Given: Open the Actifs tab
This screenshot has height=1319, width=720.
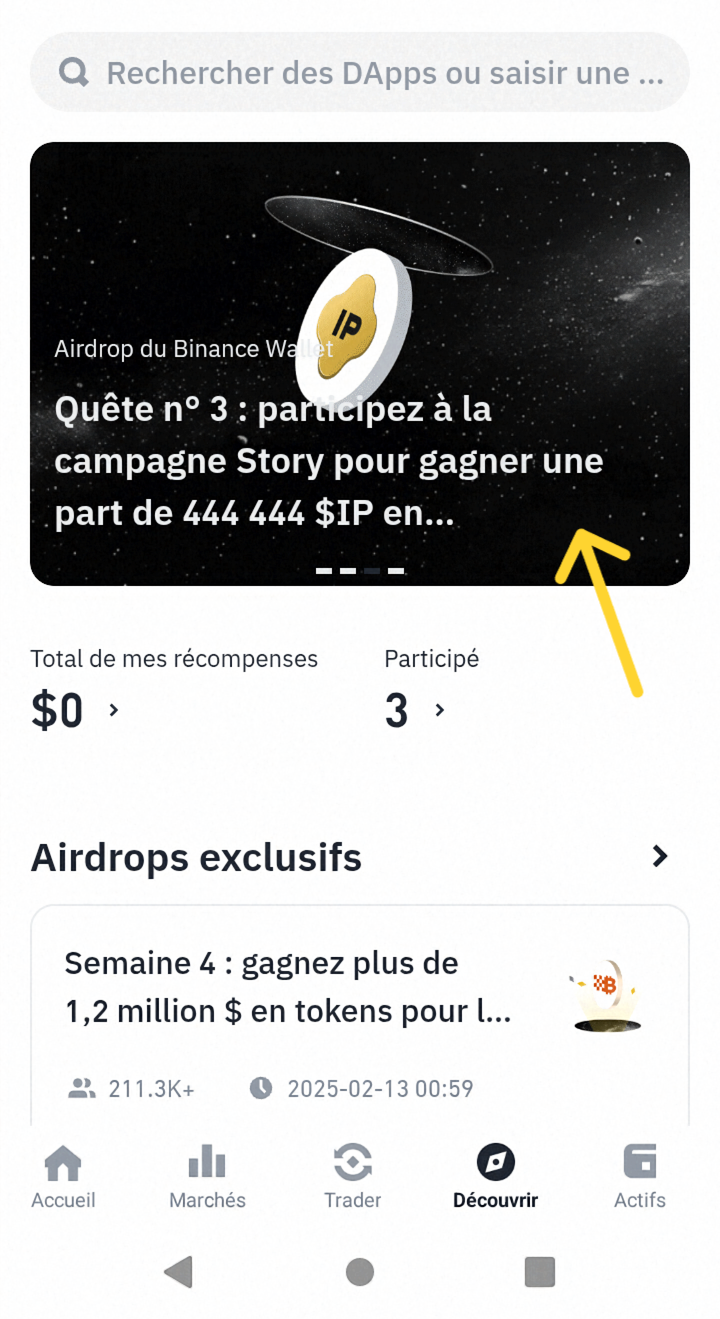Looking at the screenshot, I should 640,1177.
